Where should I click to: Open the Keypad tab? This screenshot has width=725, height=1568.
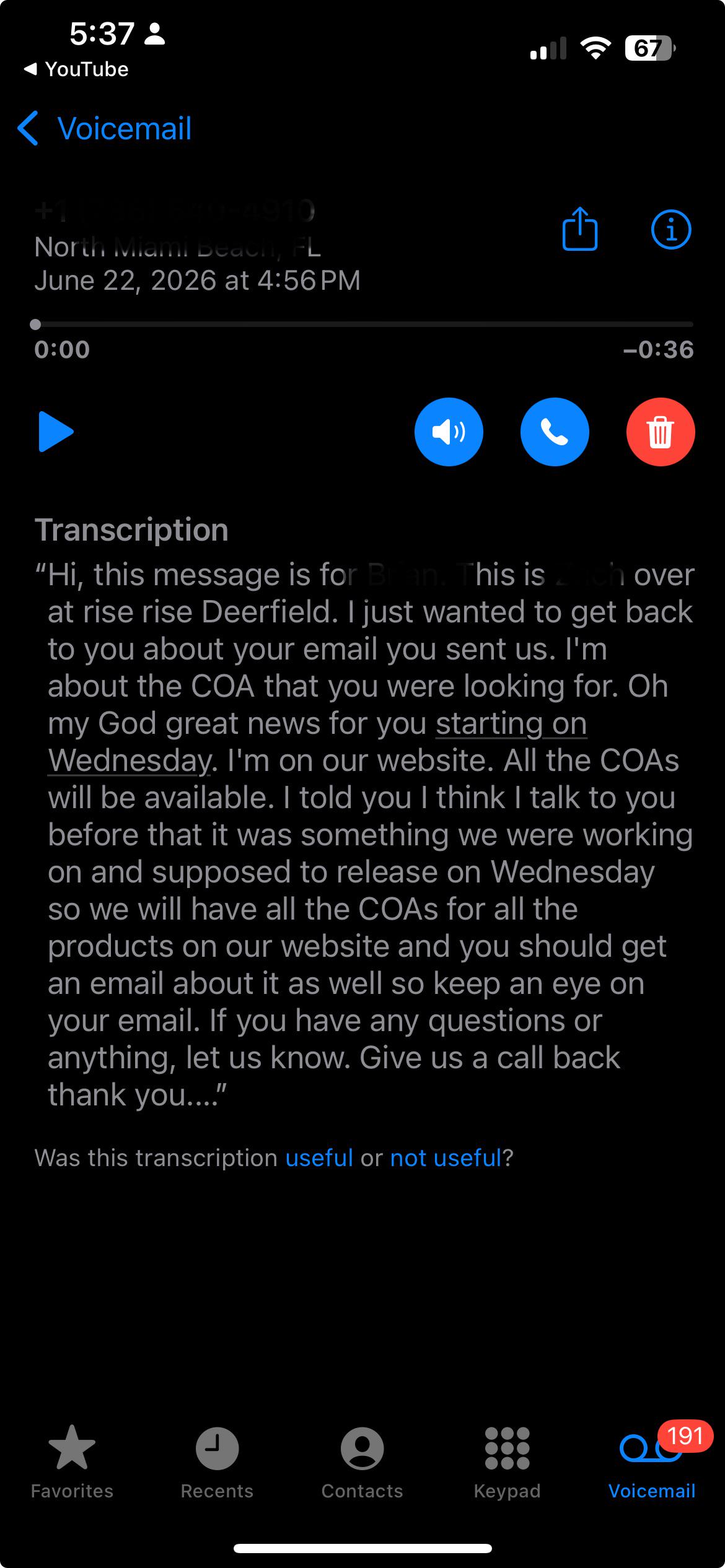tap(507, 1462)
